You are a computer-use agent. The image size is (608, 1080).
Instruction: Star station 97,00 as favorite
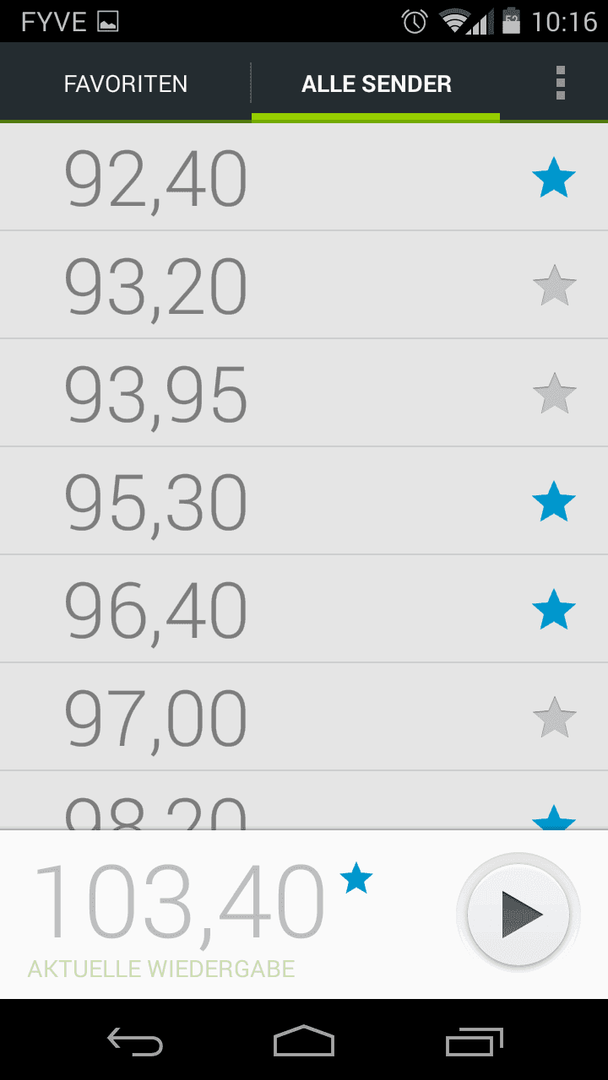coord(554,717)
